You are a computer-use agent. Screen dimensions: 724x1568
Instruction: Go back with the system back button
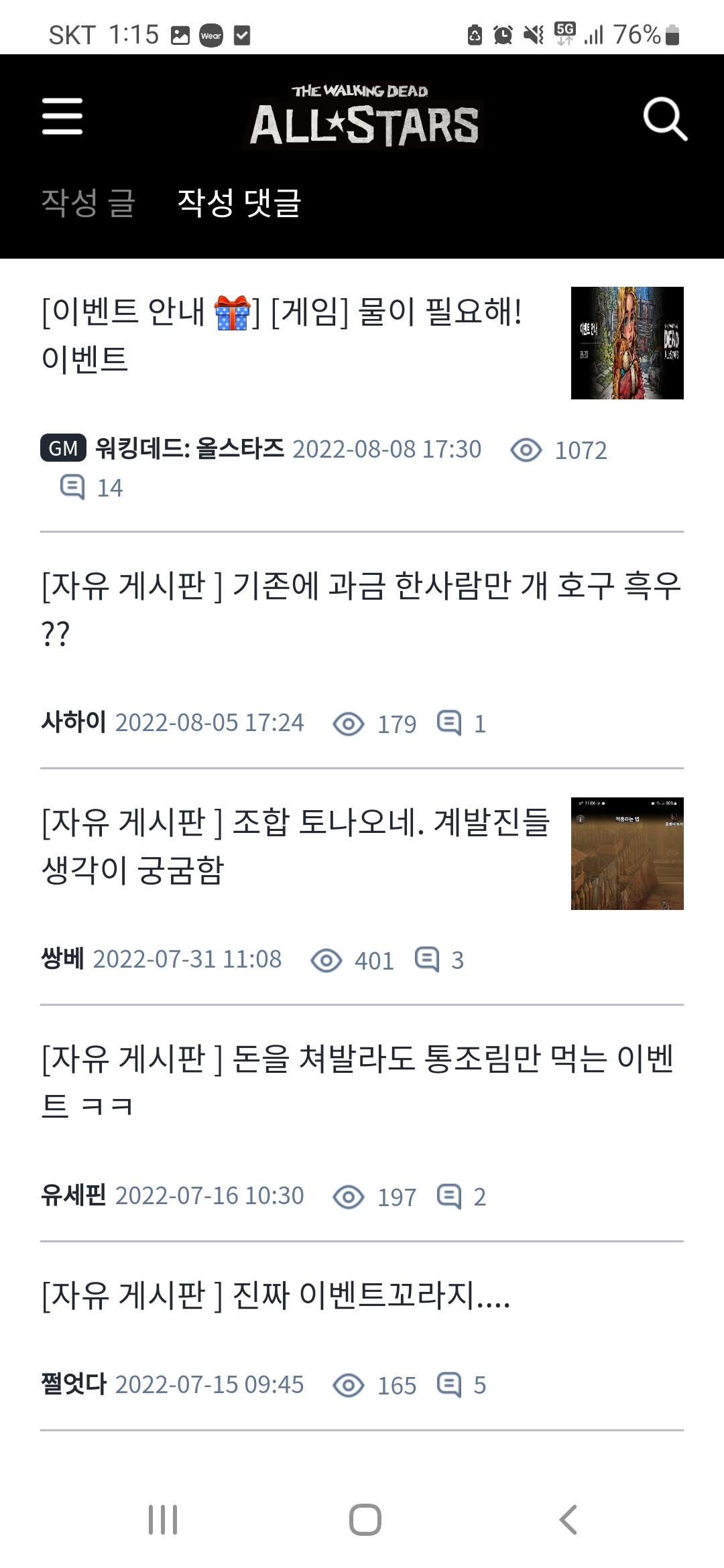click(568, 1520)
